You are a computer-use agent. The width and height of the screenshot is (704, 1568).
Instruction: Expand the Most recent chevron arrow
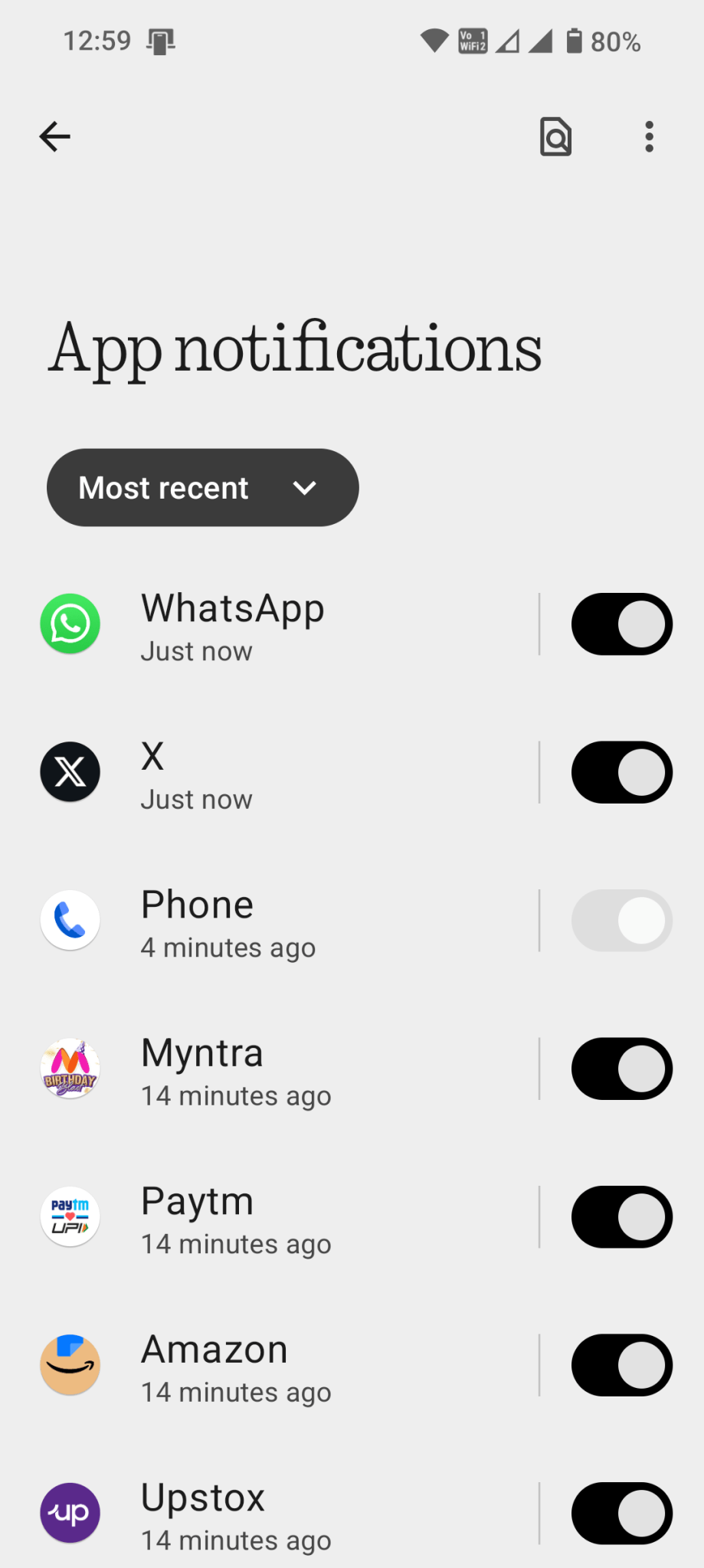point(304,487)
